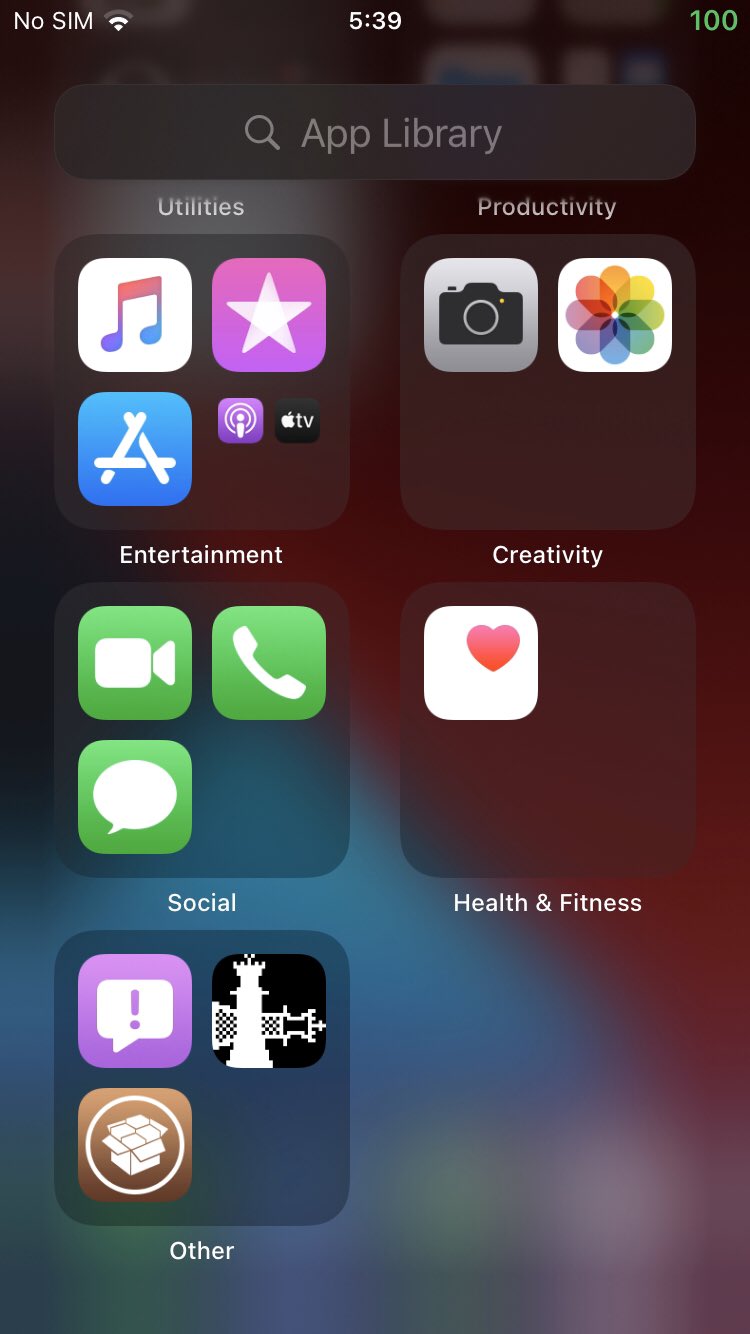Launch the Cydia app
The width and height of the screenshot is (750, 1334).
tap(135, 1145)
